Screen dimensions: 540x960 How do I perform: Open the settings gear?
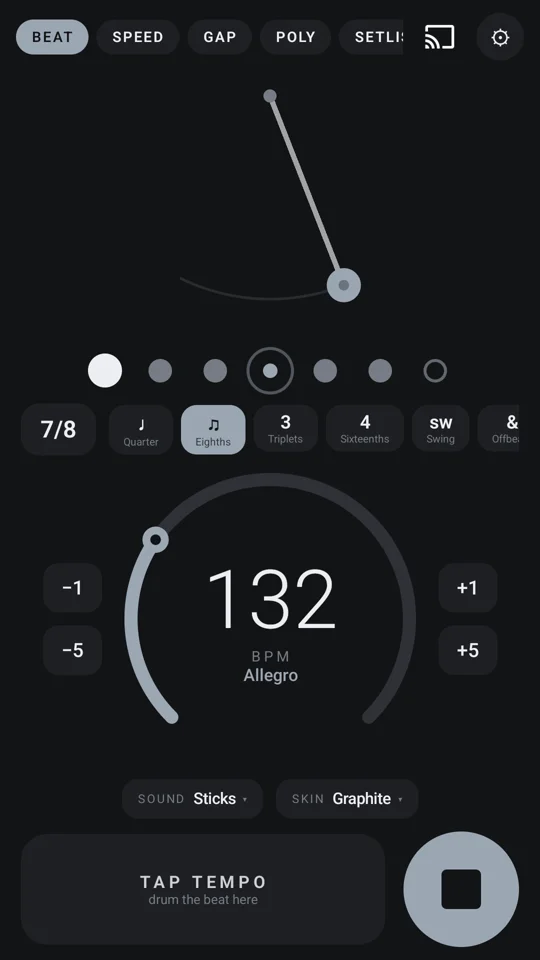tap(500, 37)
